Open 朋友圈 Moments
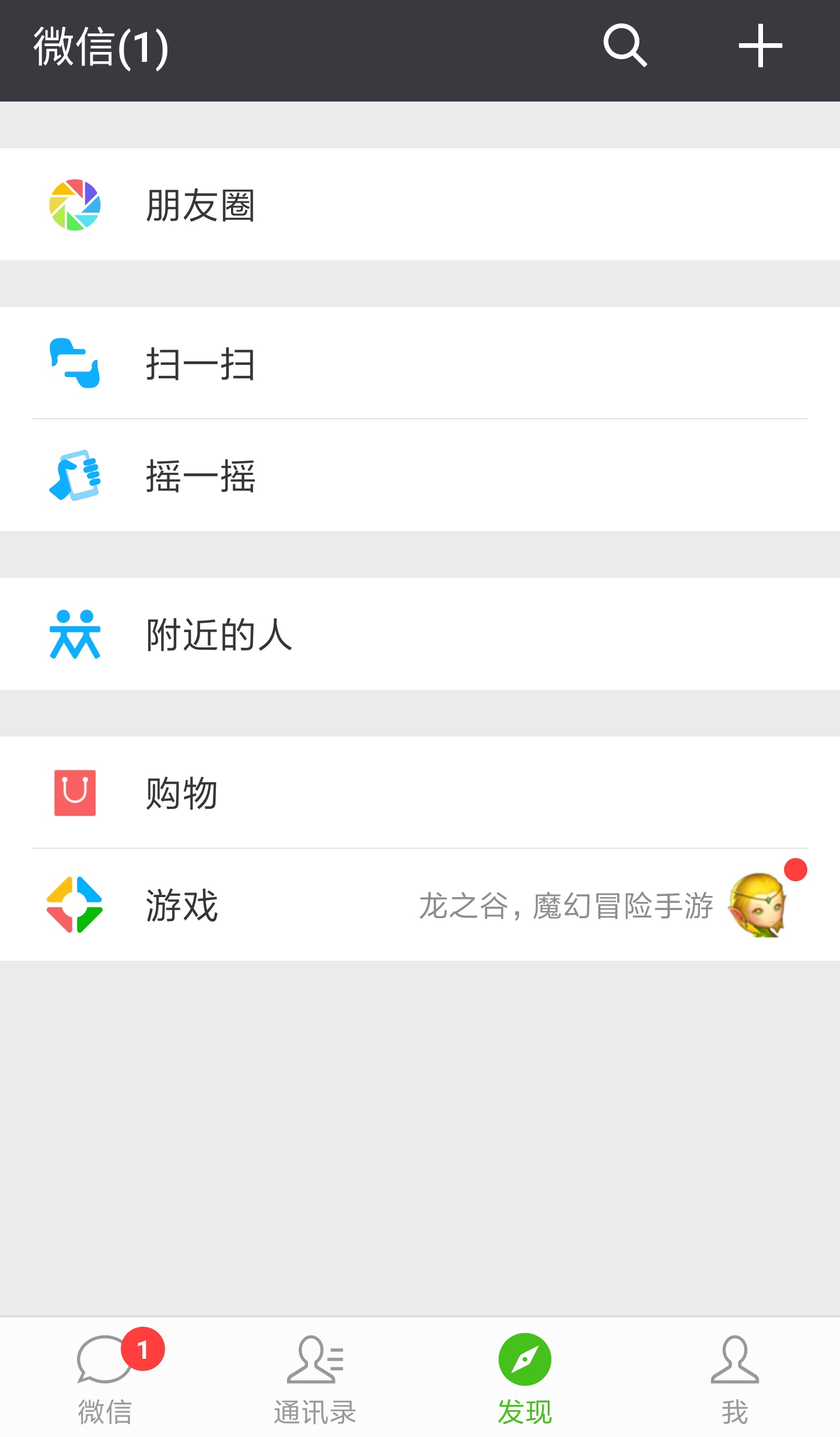Screen dimensions: 840x1437 pyautogui.click(x=420, y=204)
